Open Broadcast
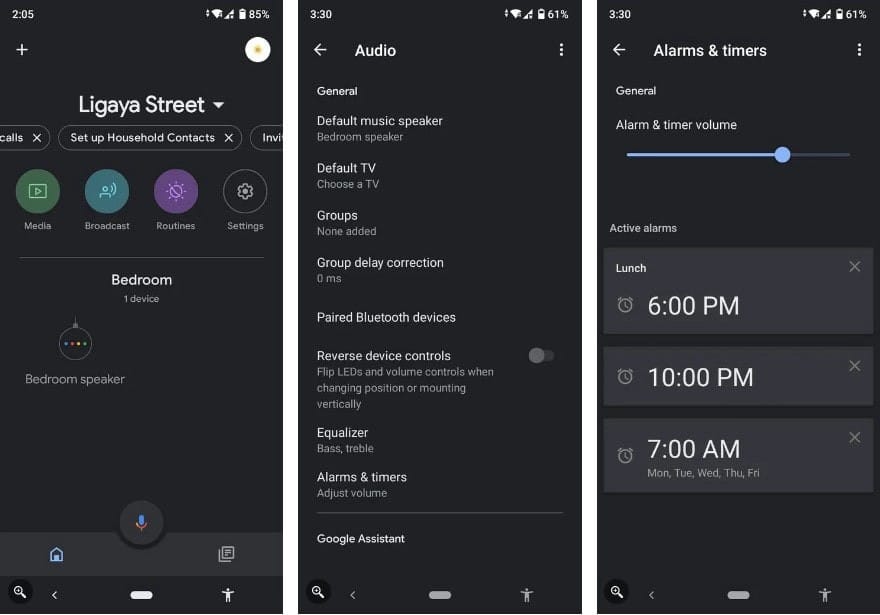This screenshot has width=880, height=615. pos(107,191)
